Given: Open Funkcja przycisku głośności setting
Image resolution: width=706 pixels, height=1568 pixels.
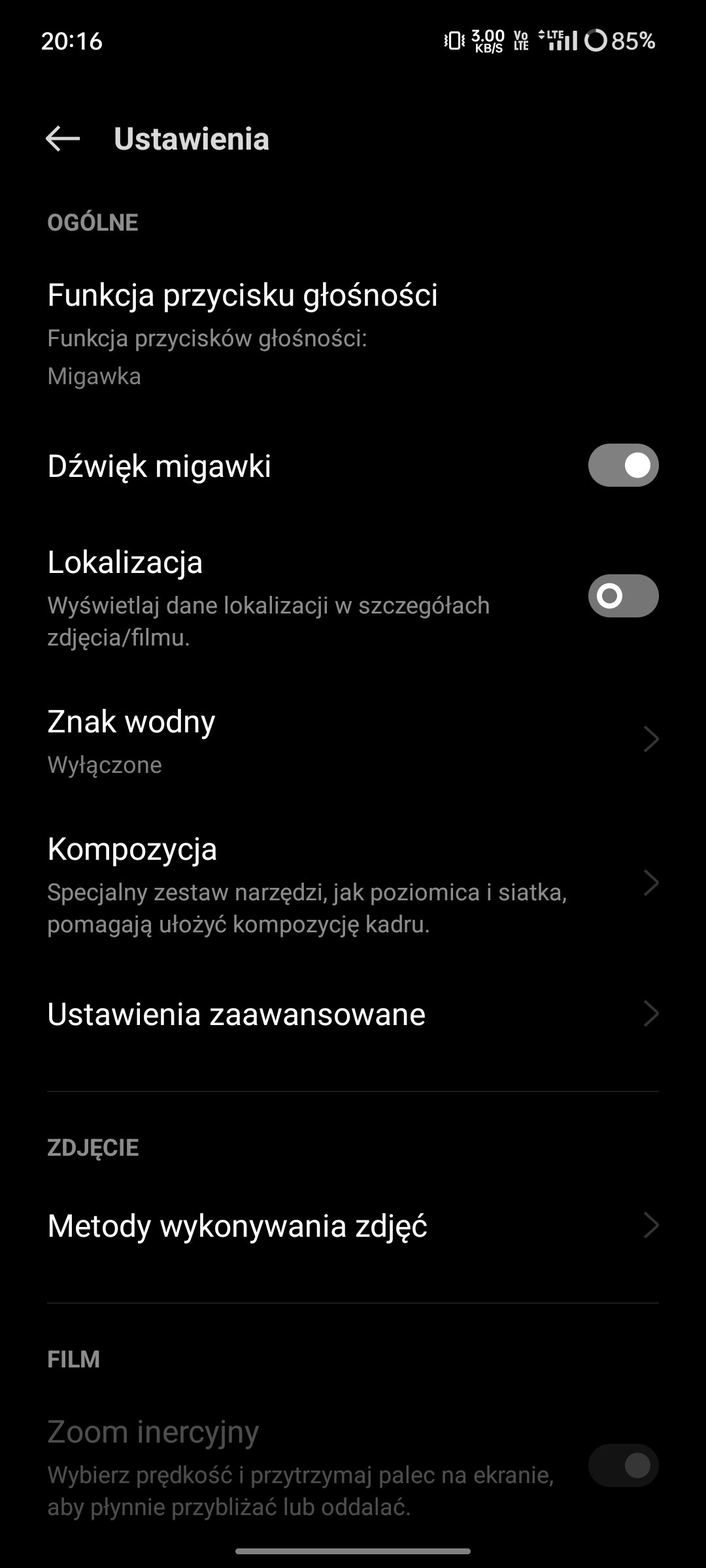Looking at the screenshot, I should [353, 335].
